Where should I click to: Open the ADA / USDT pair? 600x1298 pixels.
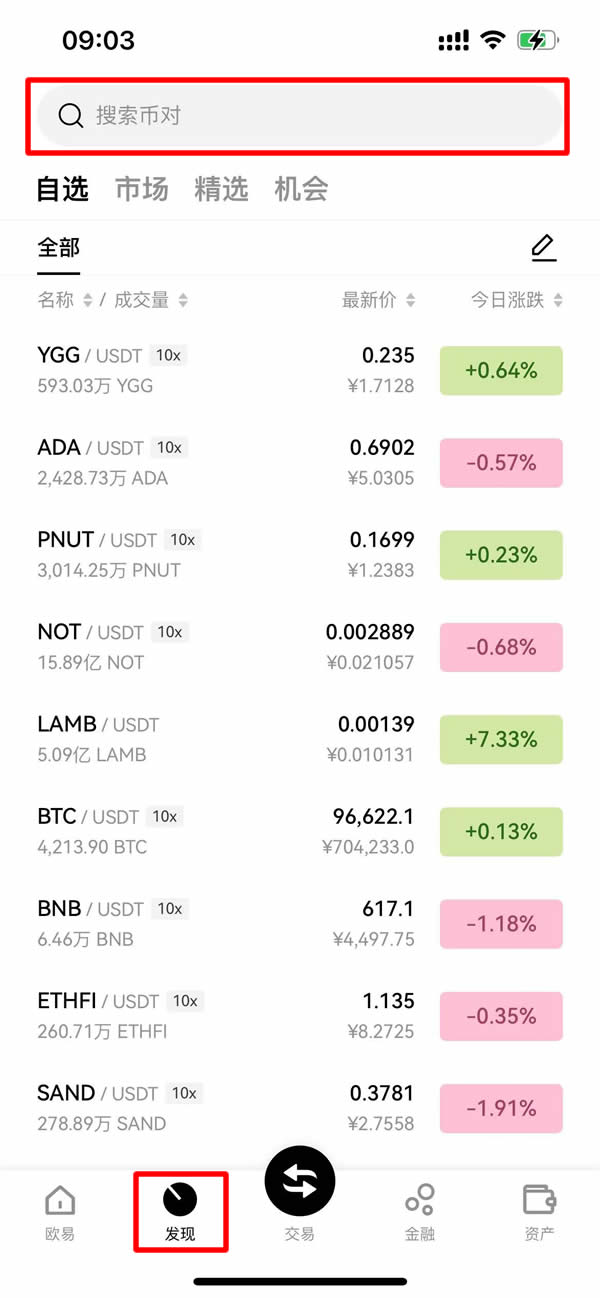(x=200, y=462)
